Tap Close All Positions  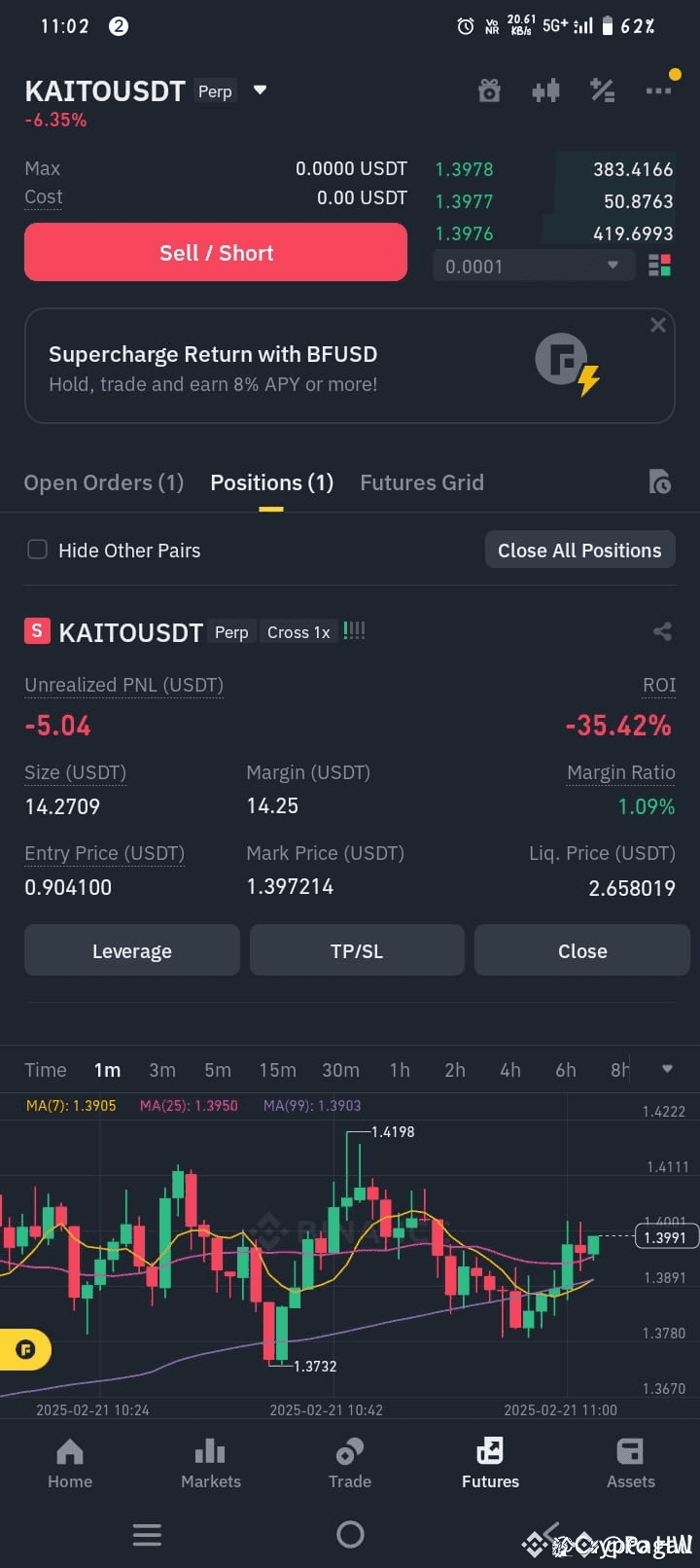click(579, 550)
